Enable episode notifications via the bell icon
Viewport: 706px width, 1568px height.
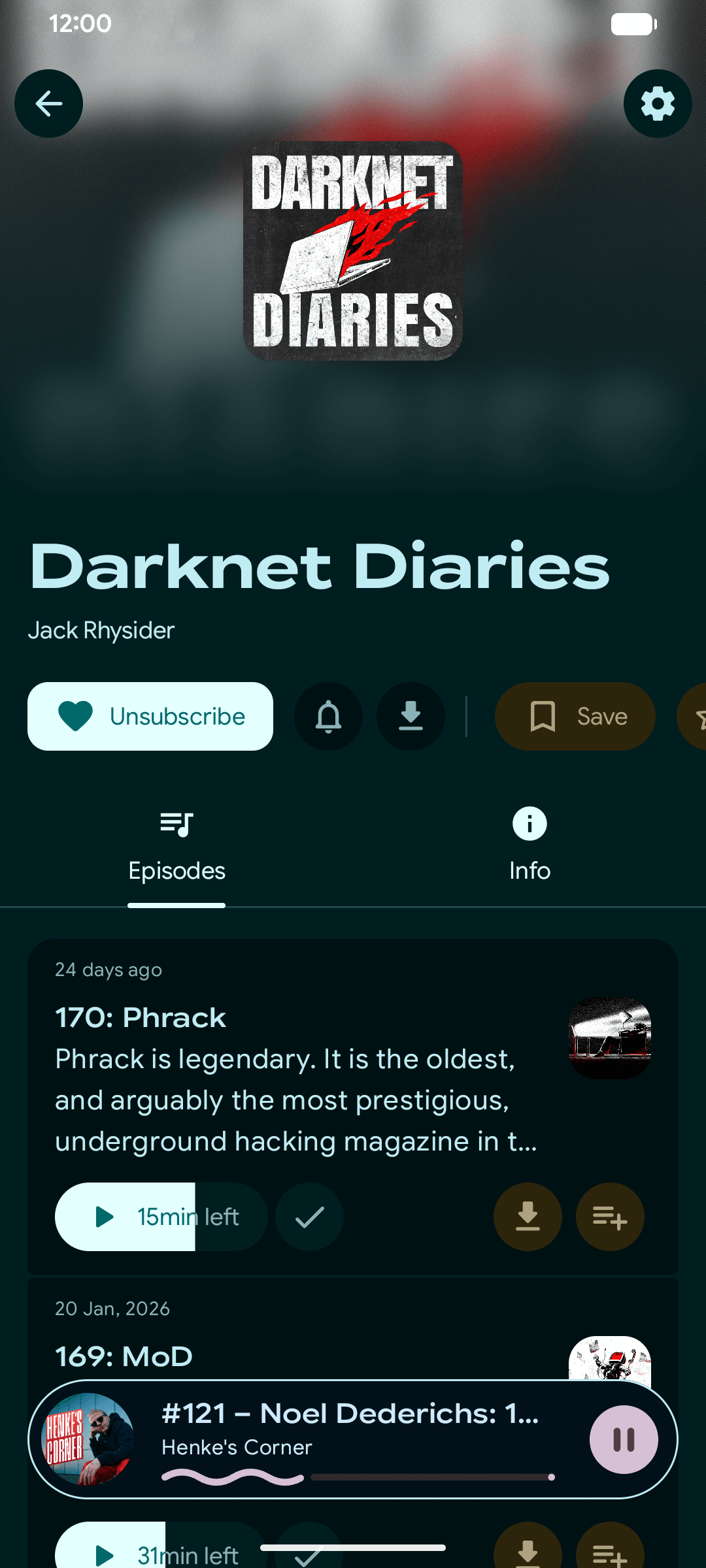click(x=329, y=716)
